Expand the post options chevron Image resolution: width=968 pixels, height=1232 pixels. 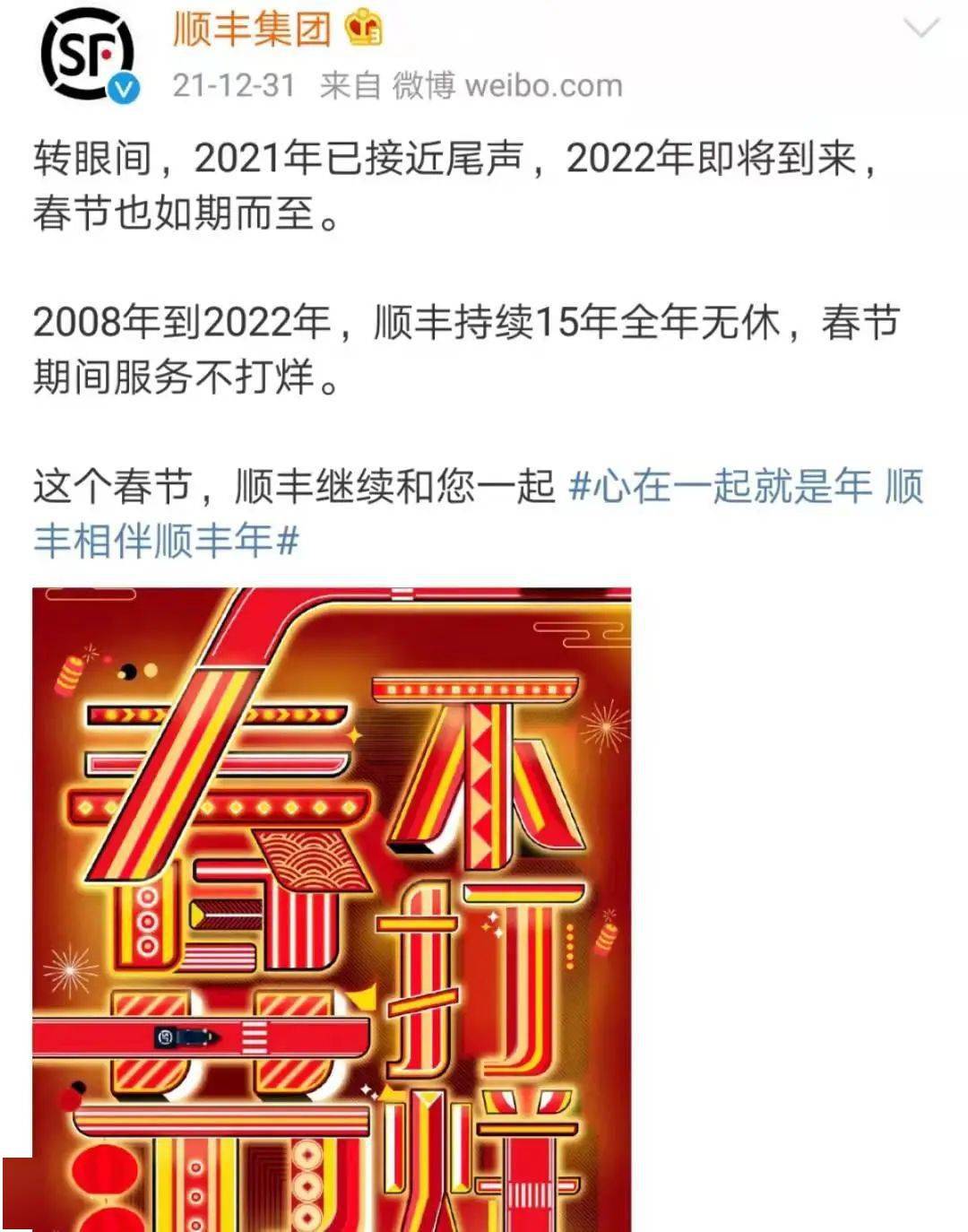(921, 30)
